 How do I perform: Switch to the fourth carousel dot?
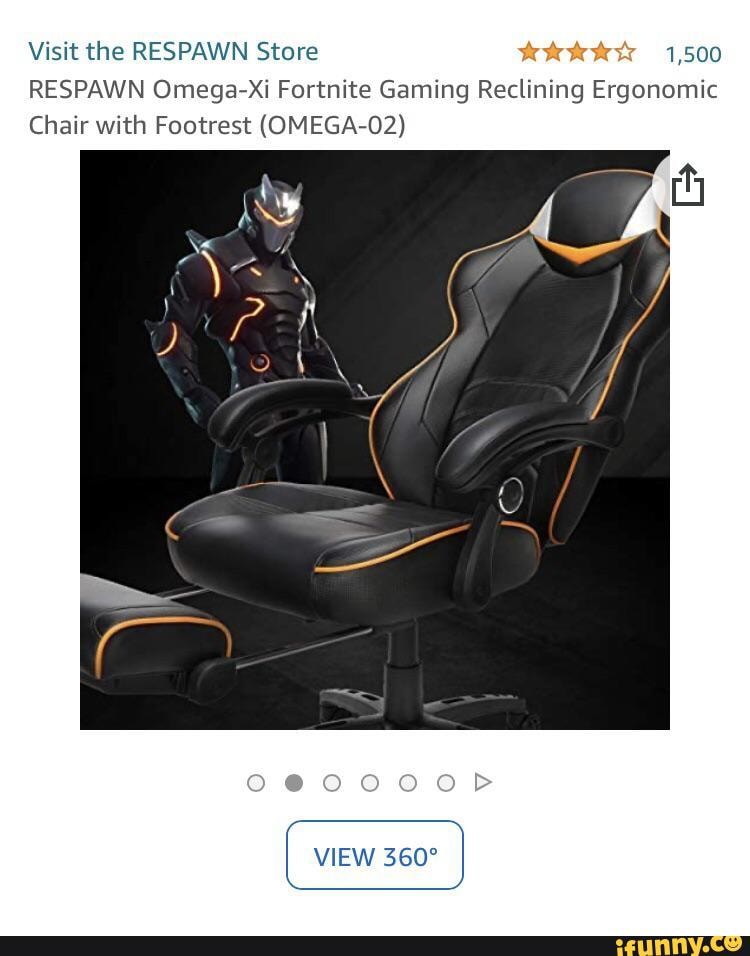369,784
